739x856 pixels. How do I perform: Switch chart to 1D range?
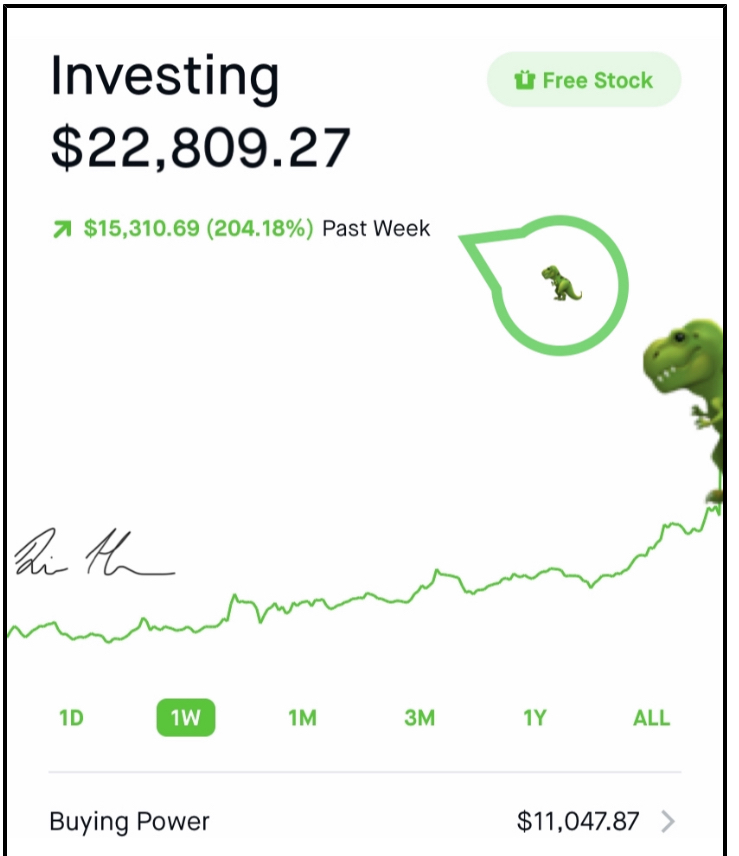click(x=71, y=718)
